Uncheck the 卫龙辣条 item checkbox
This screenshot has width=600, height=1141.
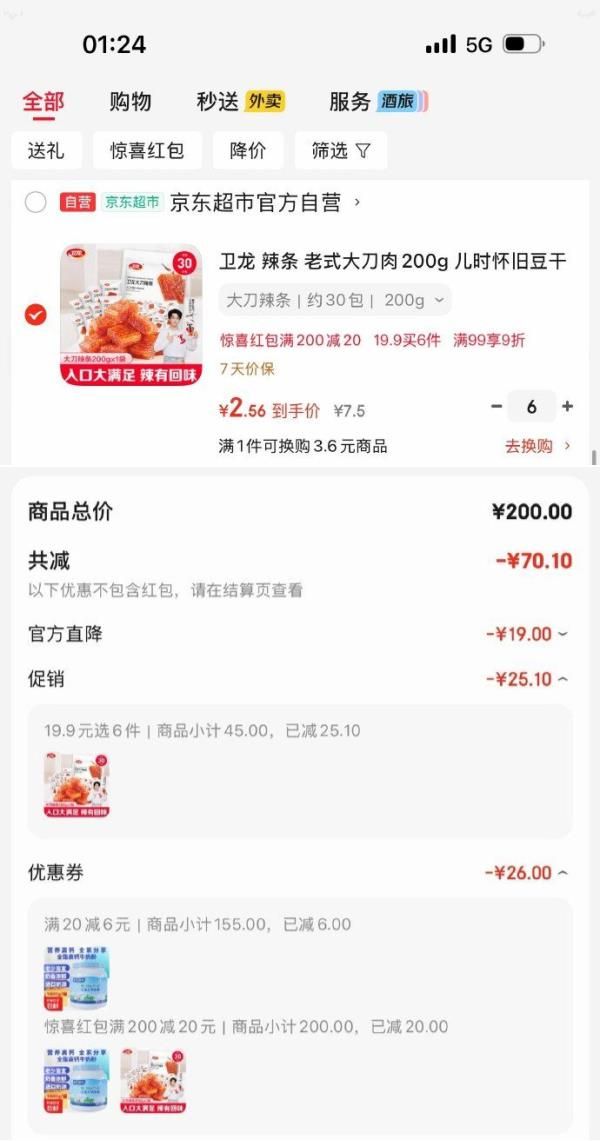[36, 314]
